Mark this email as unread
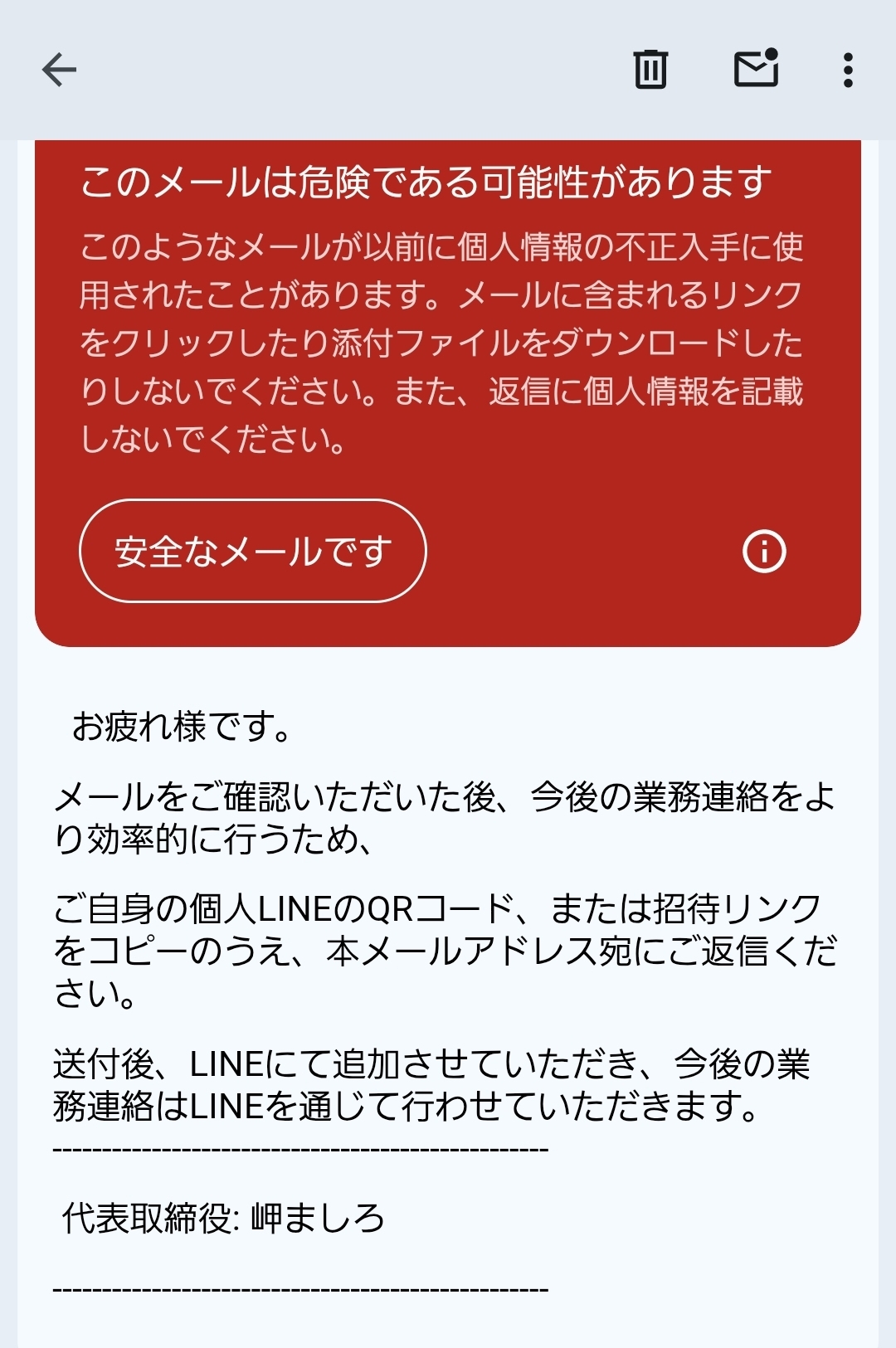 tap(756, 69)
